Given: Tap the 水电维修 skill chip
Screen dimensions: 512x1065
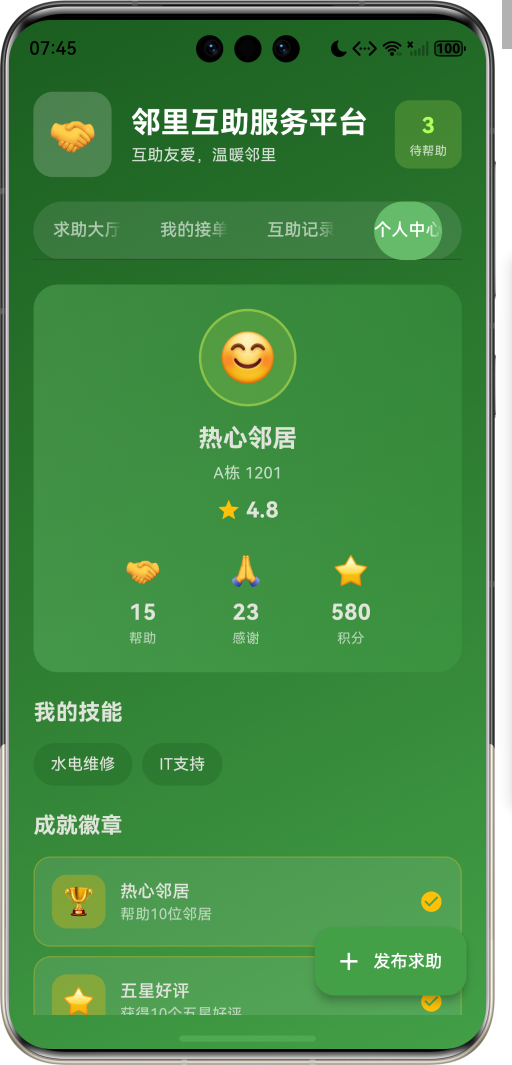Looking at the screenshot, I should 83,764.
